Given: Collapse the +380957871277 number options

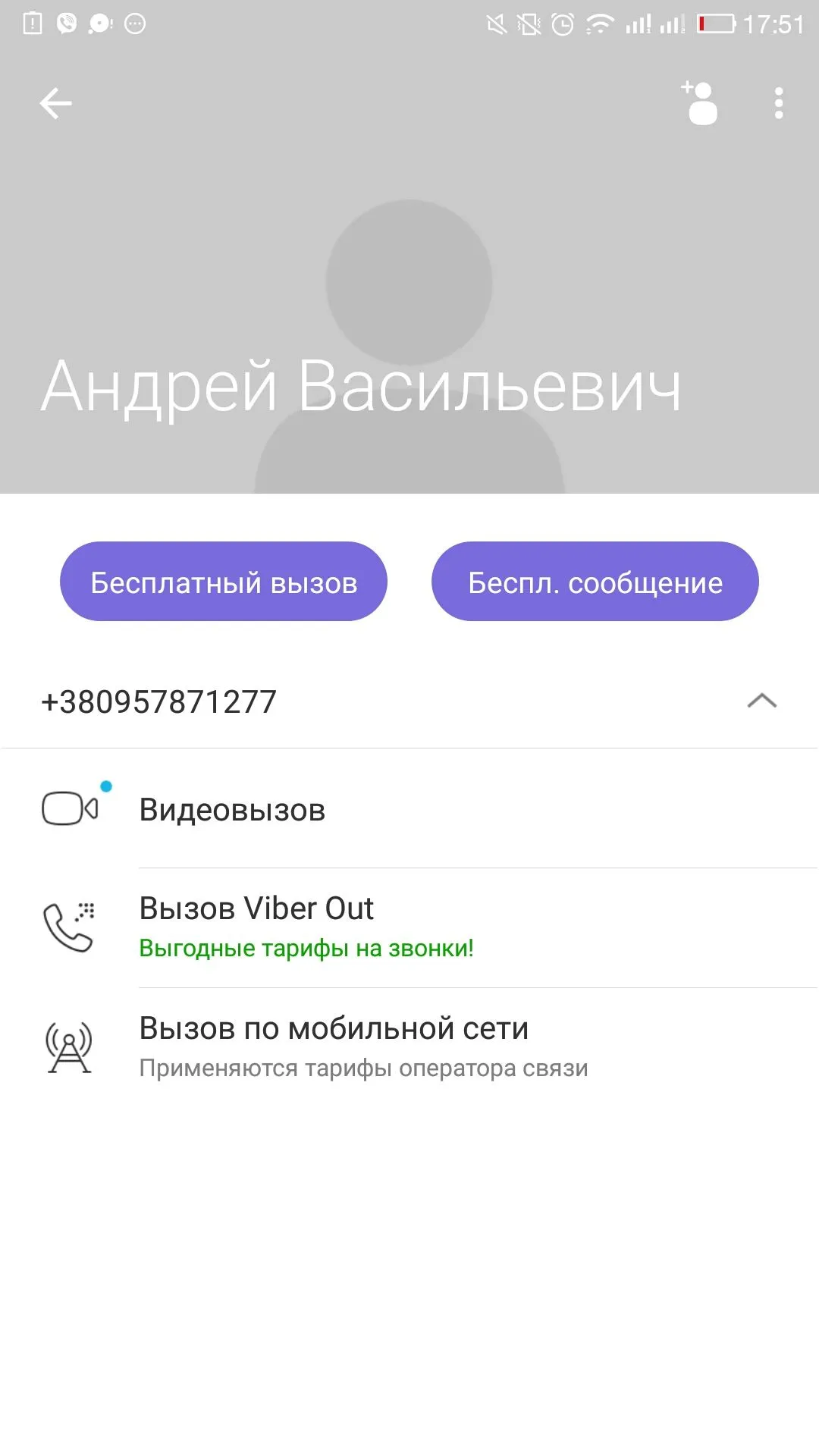Looking at the screenshot, I should (761, 701).
